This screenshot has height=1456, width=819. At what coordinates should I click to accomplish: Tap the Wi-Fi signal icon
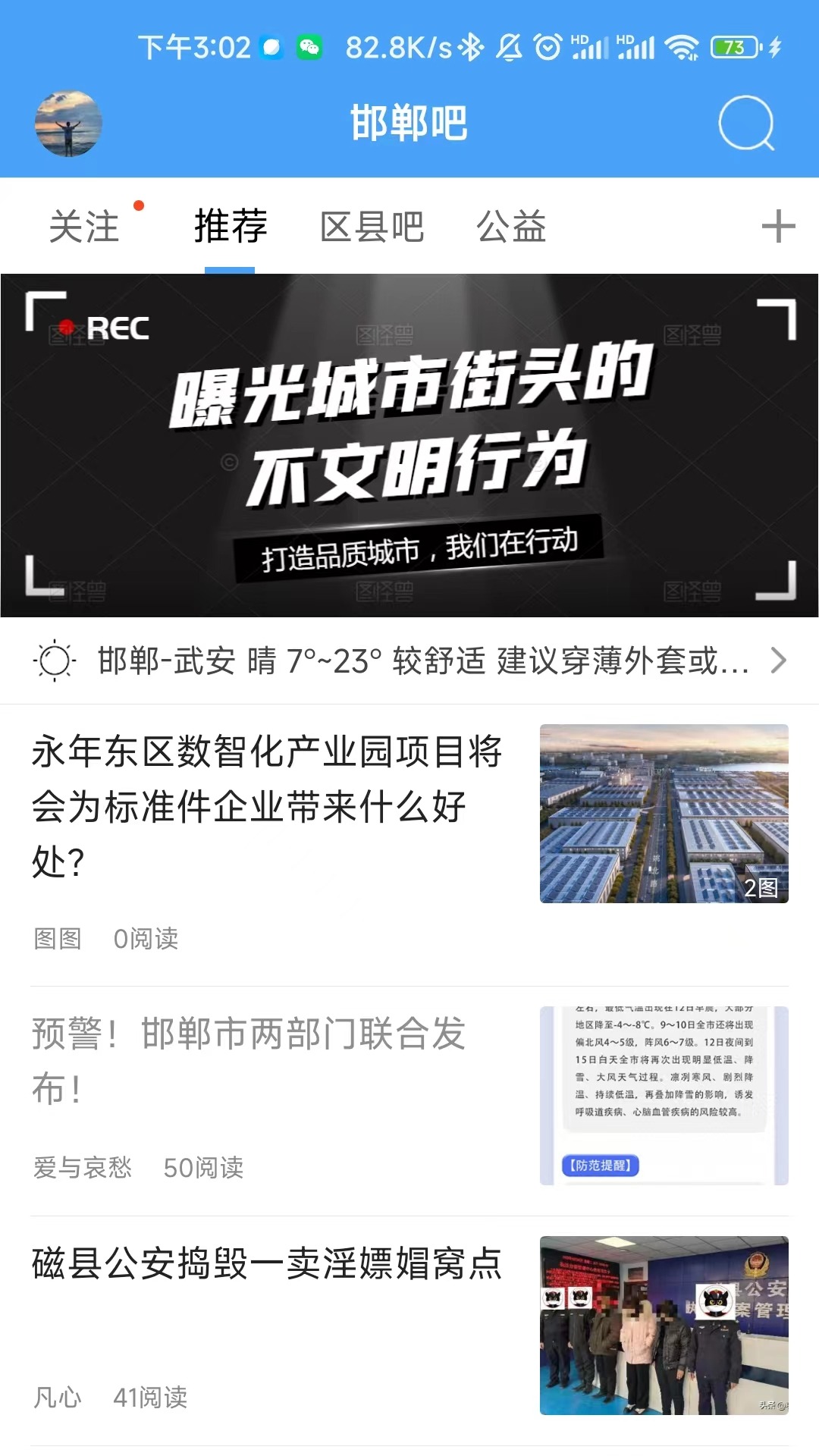[x=681, y=45]
